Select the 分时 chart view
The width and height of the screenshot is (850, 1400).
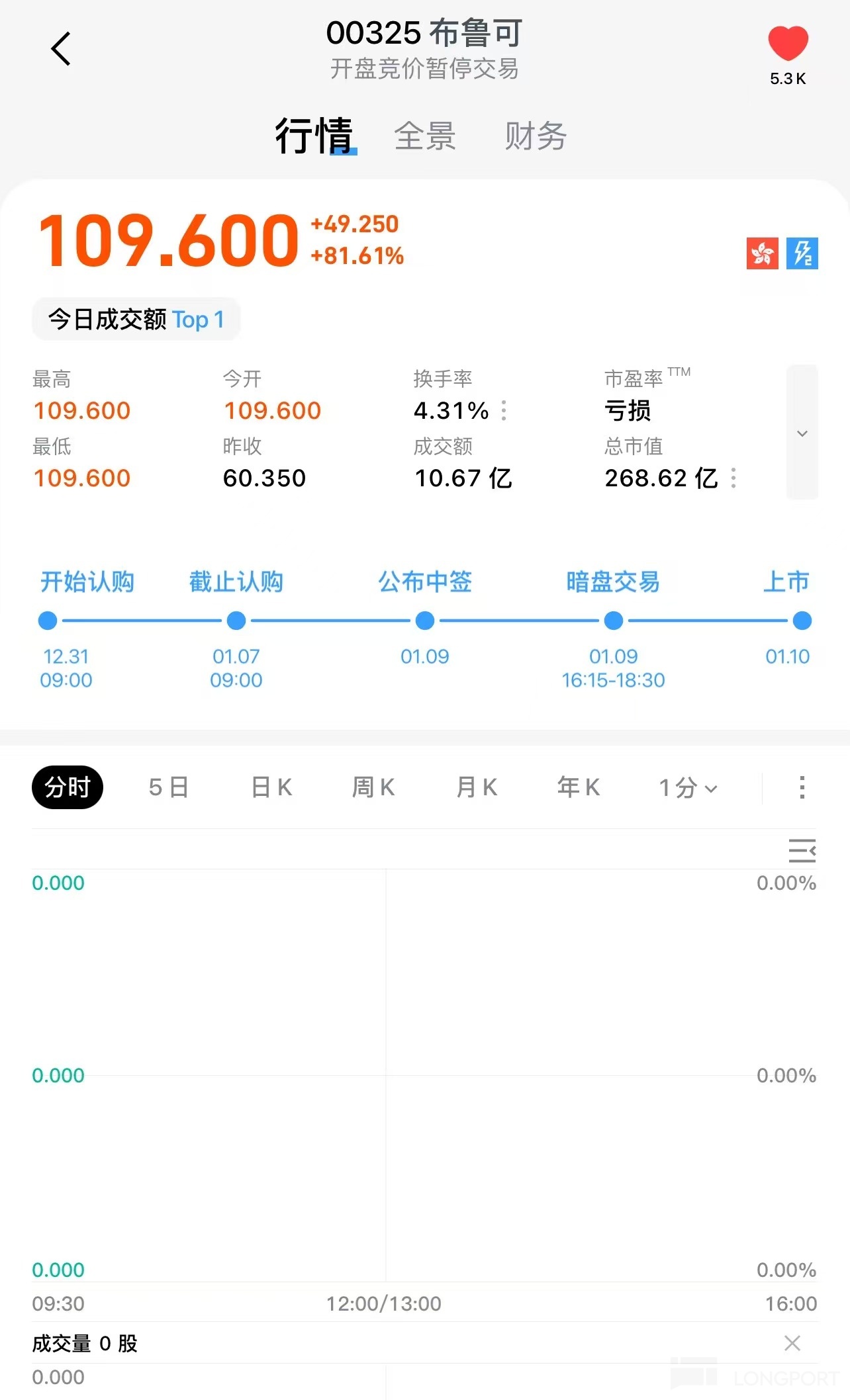click(68, 787)
